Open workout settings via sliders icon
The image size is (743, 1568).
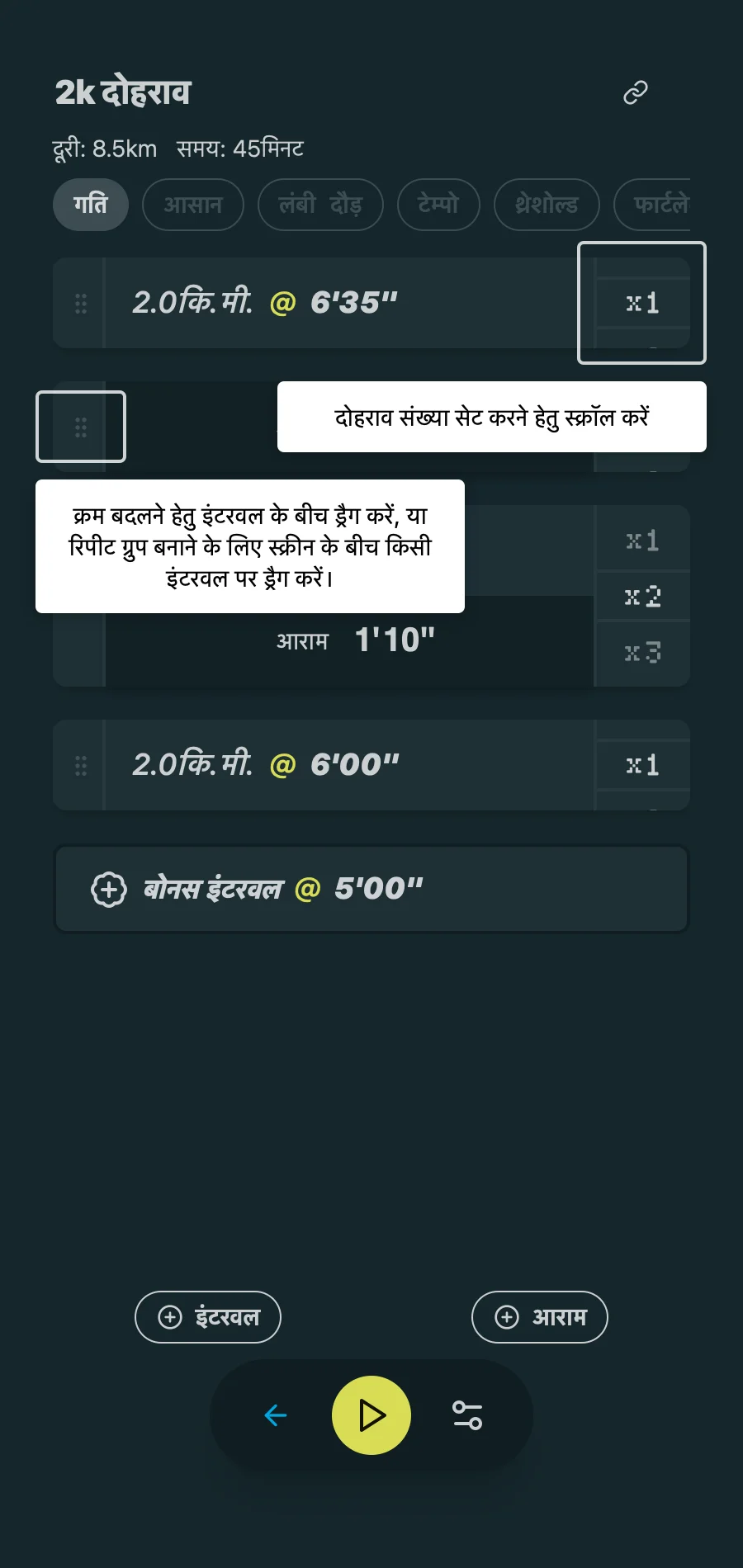pyautogui.click(x=467, y=1415)
